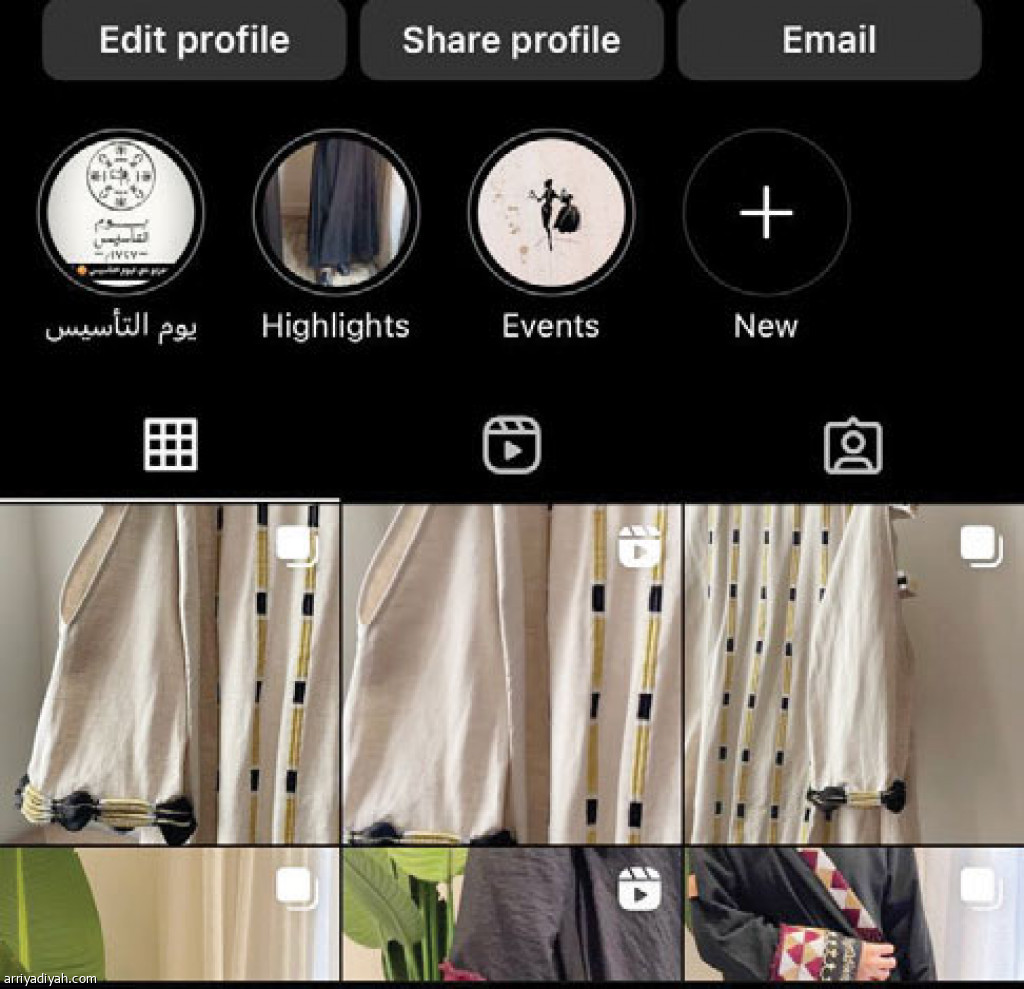Switch to the tagged photos tab
This screenshot has width=1024, height=989.
pyautogui.click(x=852, y=446)
